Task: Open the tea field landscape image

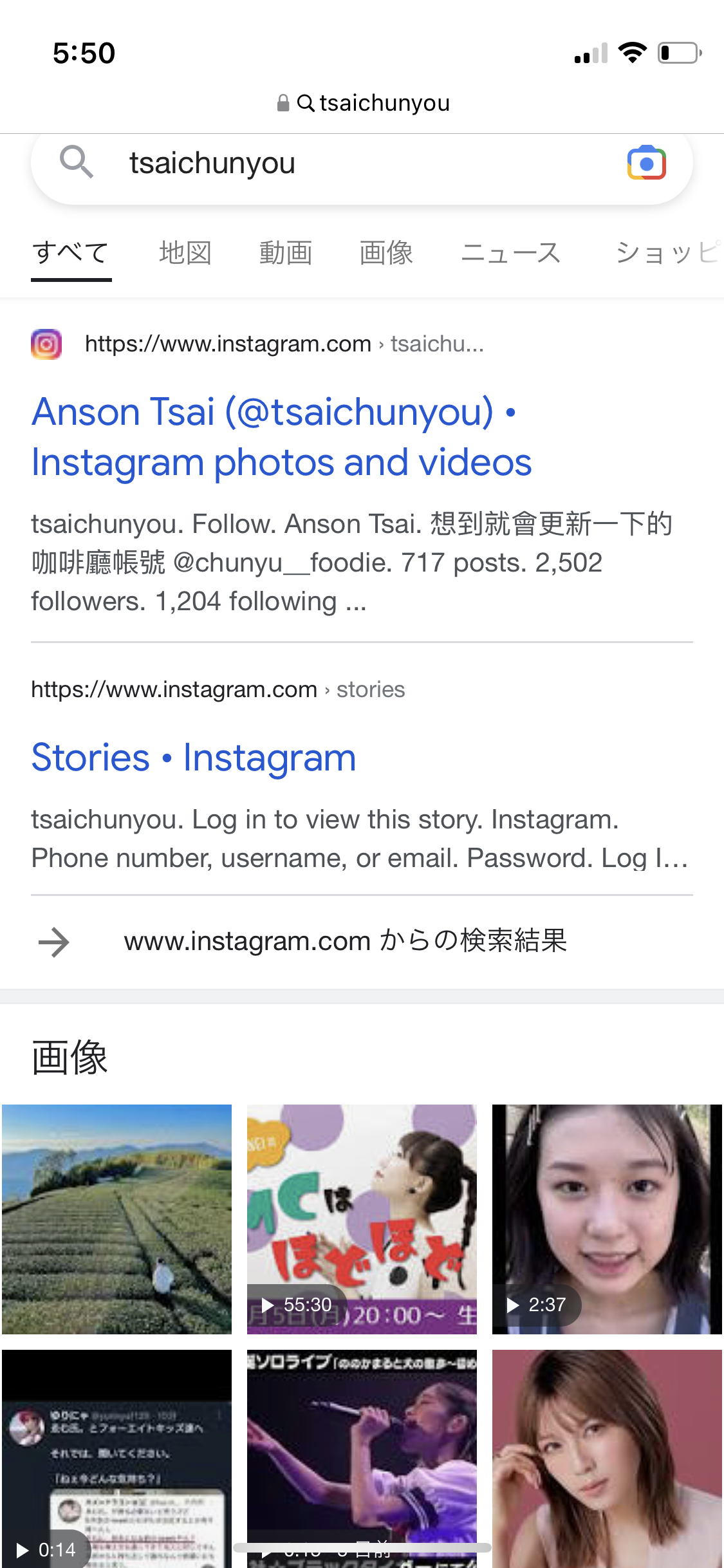Action: (116, 1218)
